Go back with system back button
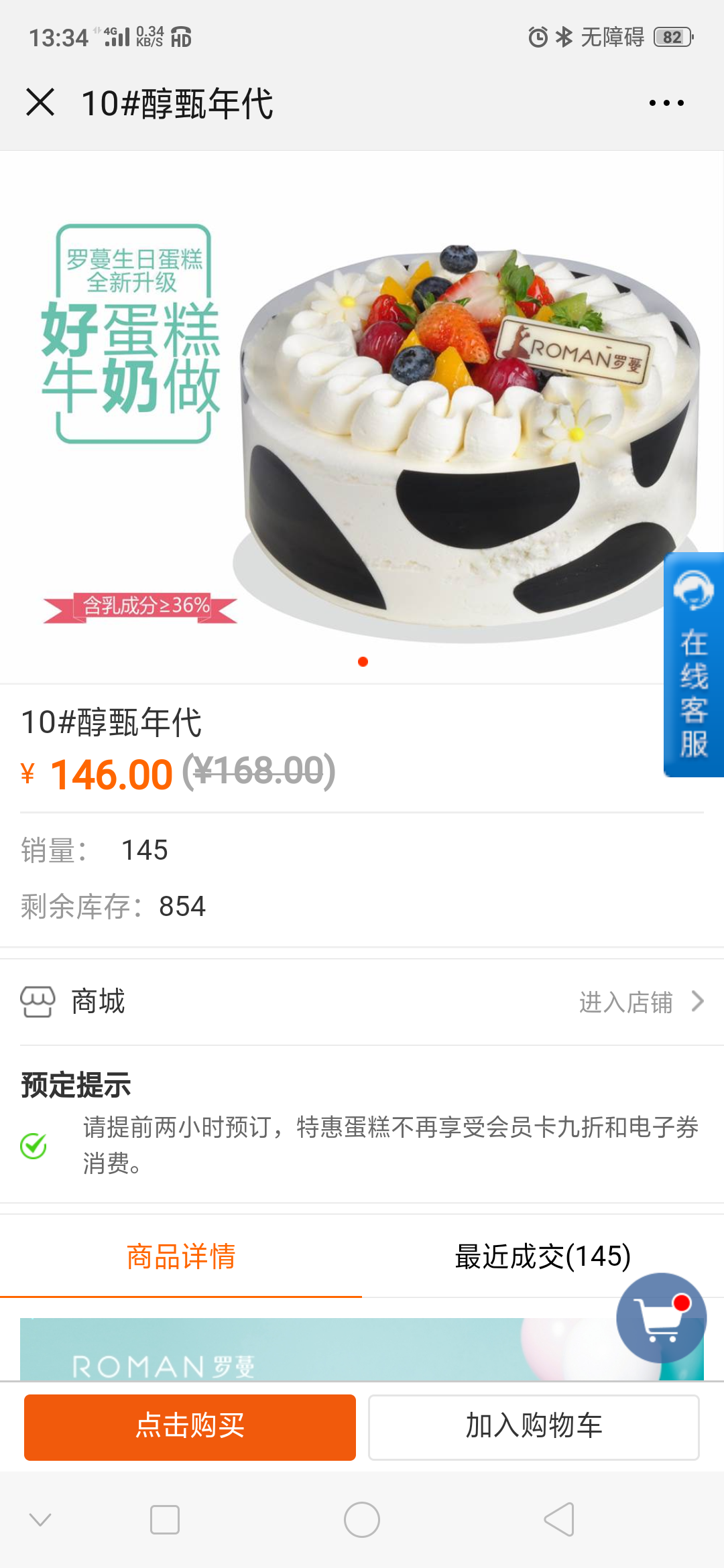The width and height of the screenshot is (724, 1568). [559, 1519]
